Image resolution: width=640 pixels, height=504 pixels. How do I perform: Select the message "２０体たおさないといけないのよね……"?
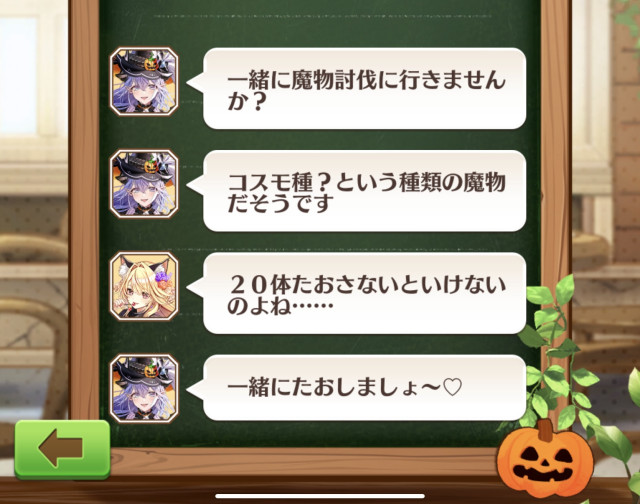(364, 293)
